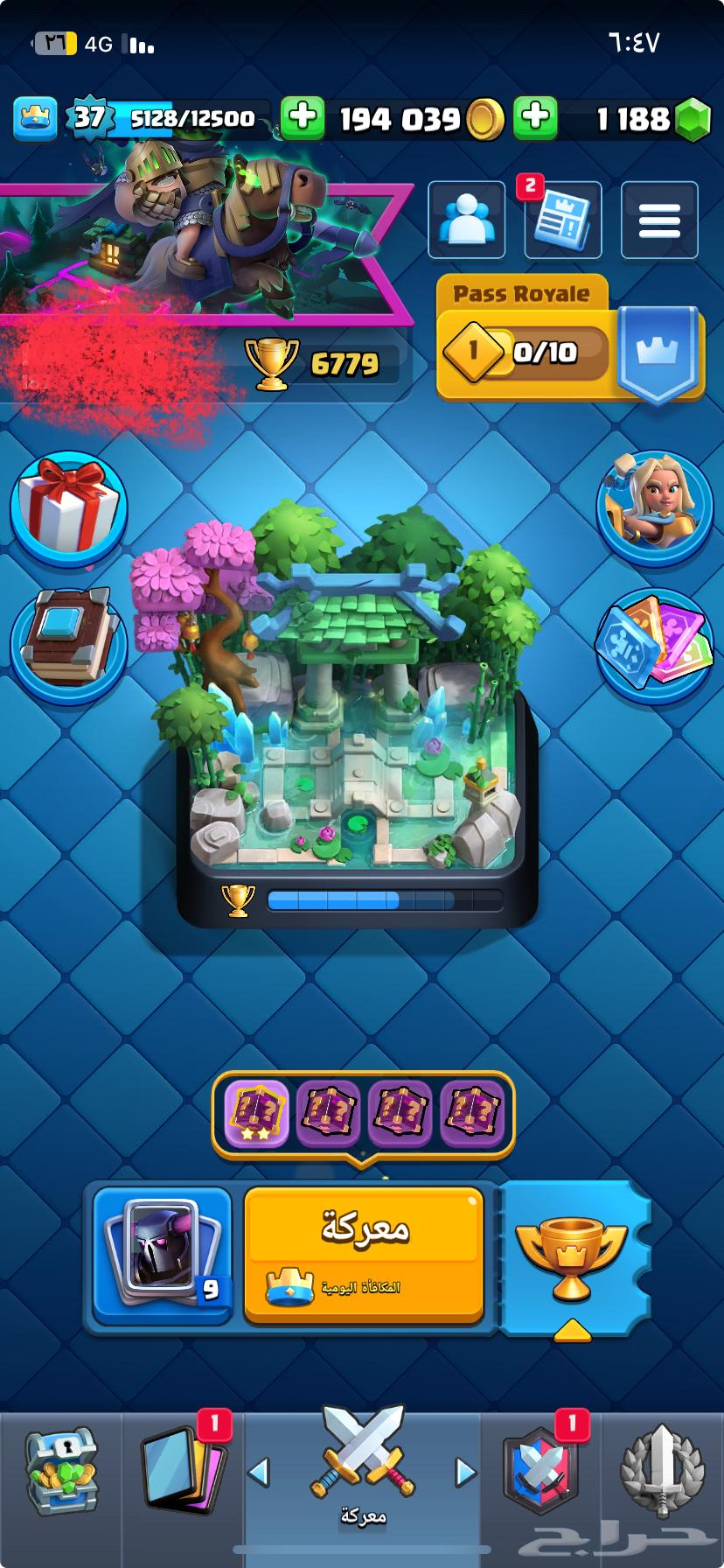This screenshot has width=724, height=1568.
Task: Switch to the Shop chest tab
Action: coord(59,1473)
